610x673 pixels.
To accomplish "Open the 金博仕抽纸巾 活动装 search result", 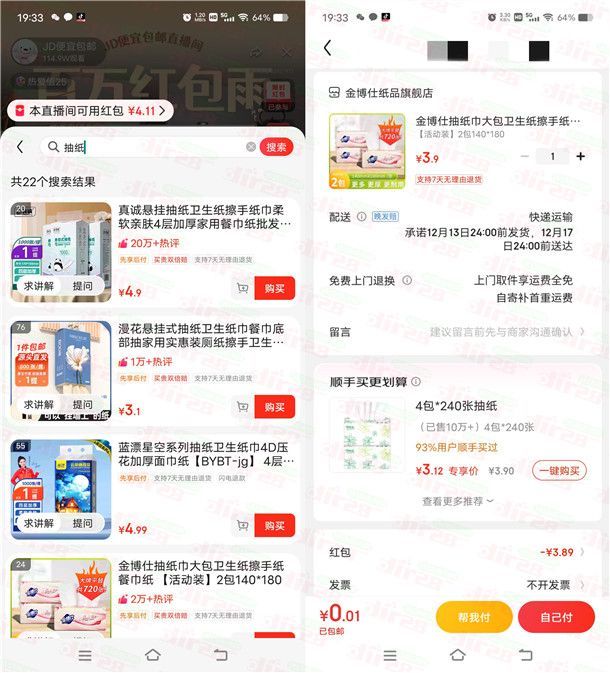I will (200, 573).
